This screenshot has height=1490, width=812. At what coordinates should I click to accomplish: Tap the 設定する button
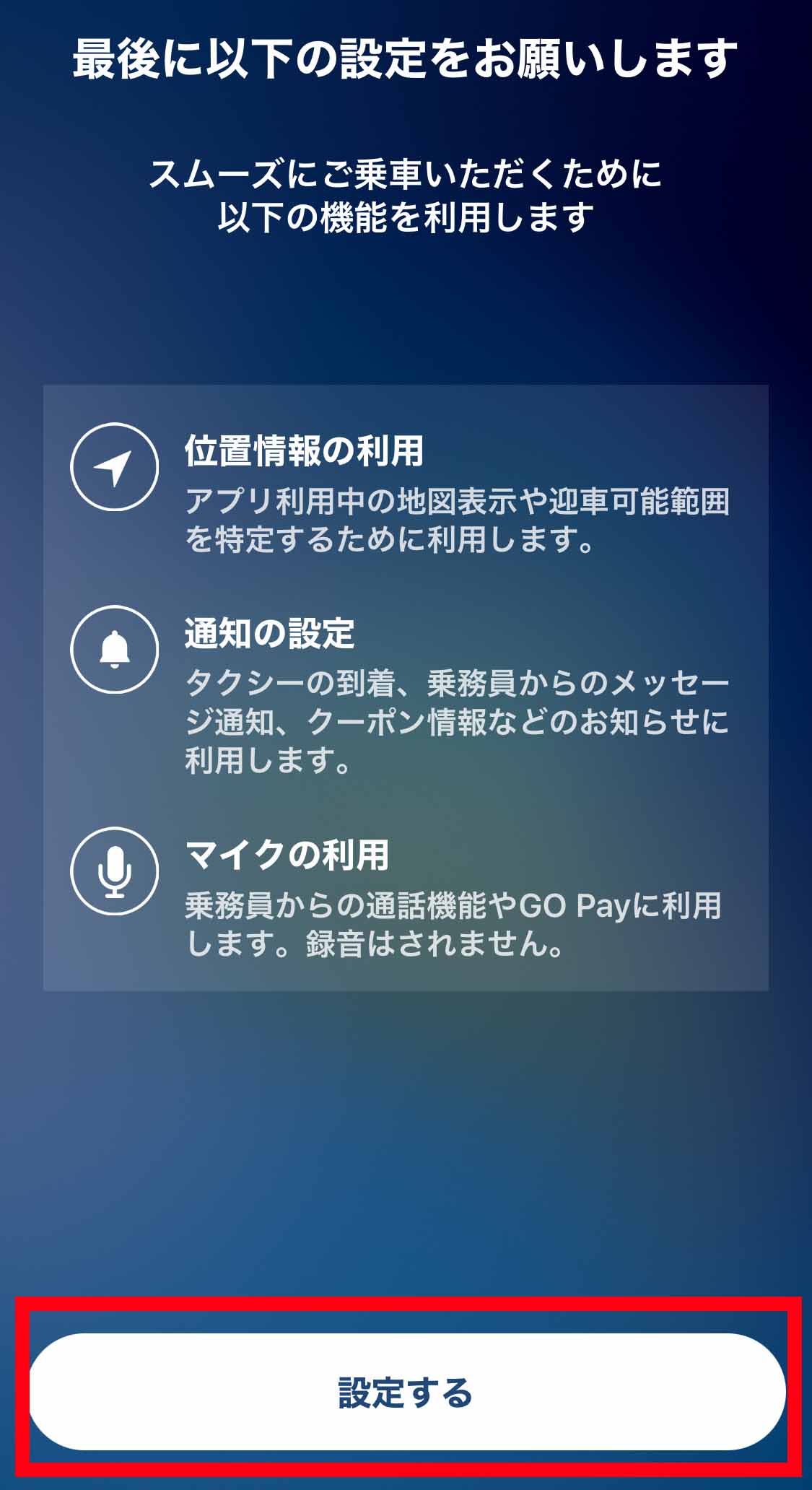pos(406,1392)
